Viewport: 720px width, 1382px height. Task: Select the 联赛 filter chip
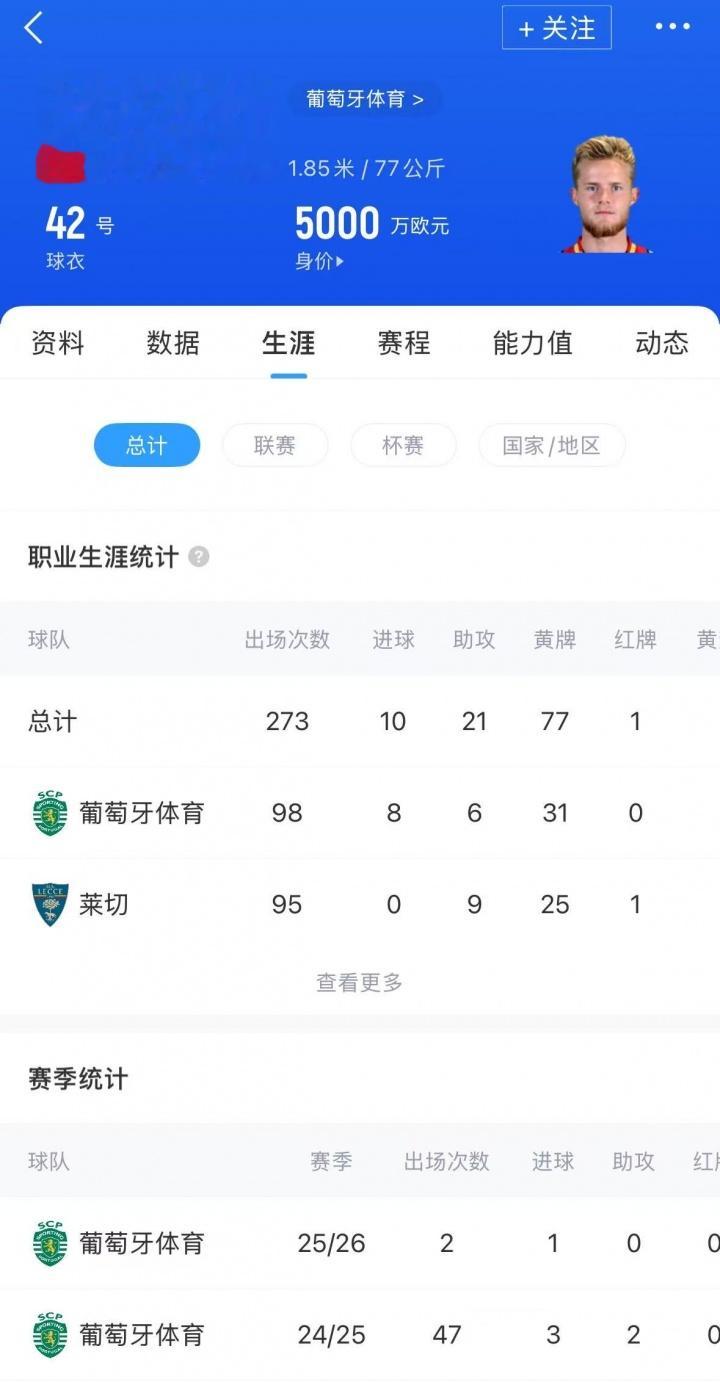point(275,445)
